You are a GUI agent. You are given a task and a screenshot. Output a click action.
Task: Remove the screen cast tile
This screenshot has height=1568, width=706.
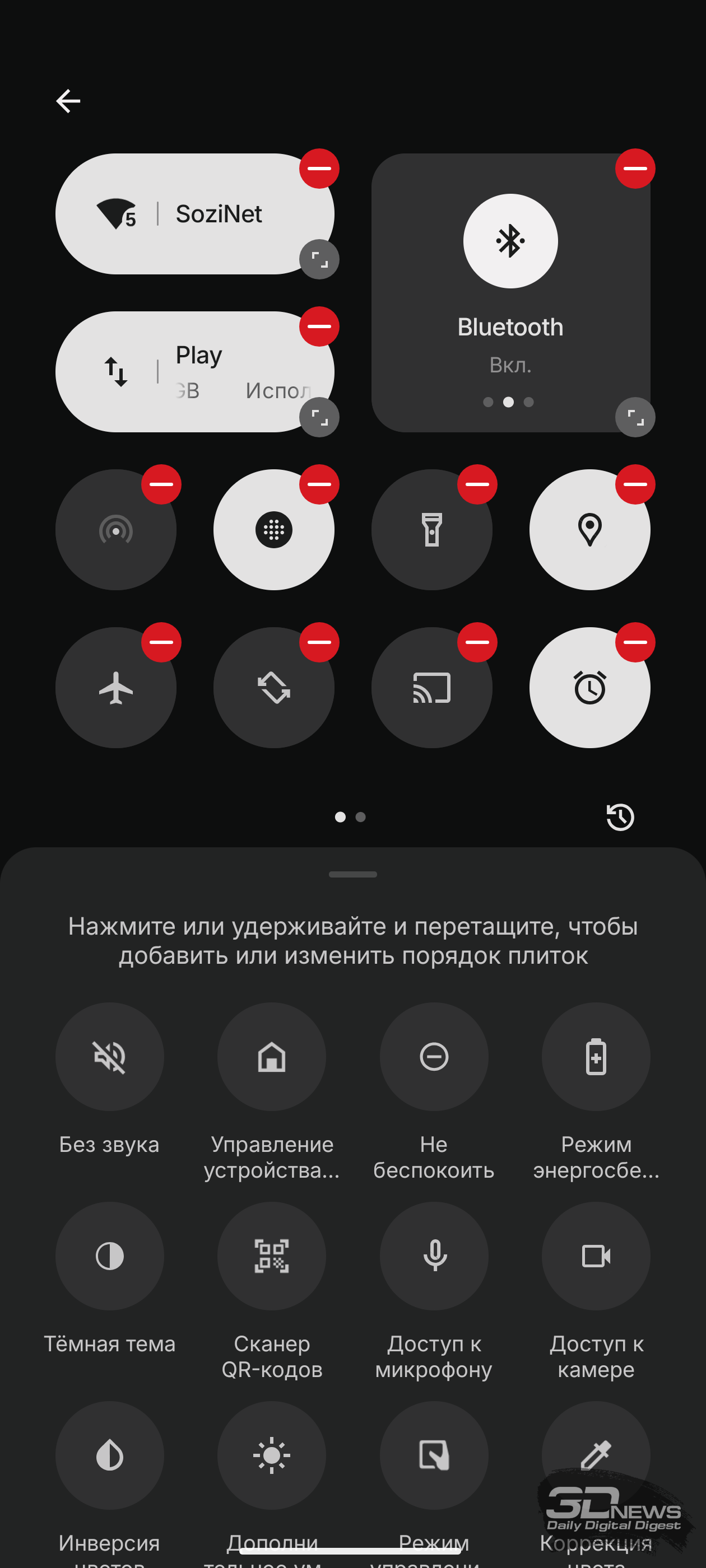click(477, 642)
